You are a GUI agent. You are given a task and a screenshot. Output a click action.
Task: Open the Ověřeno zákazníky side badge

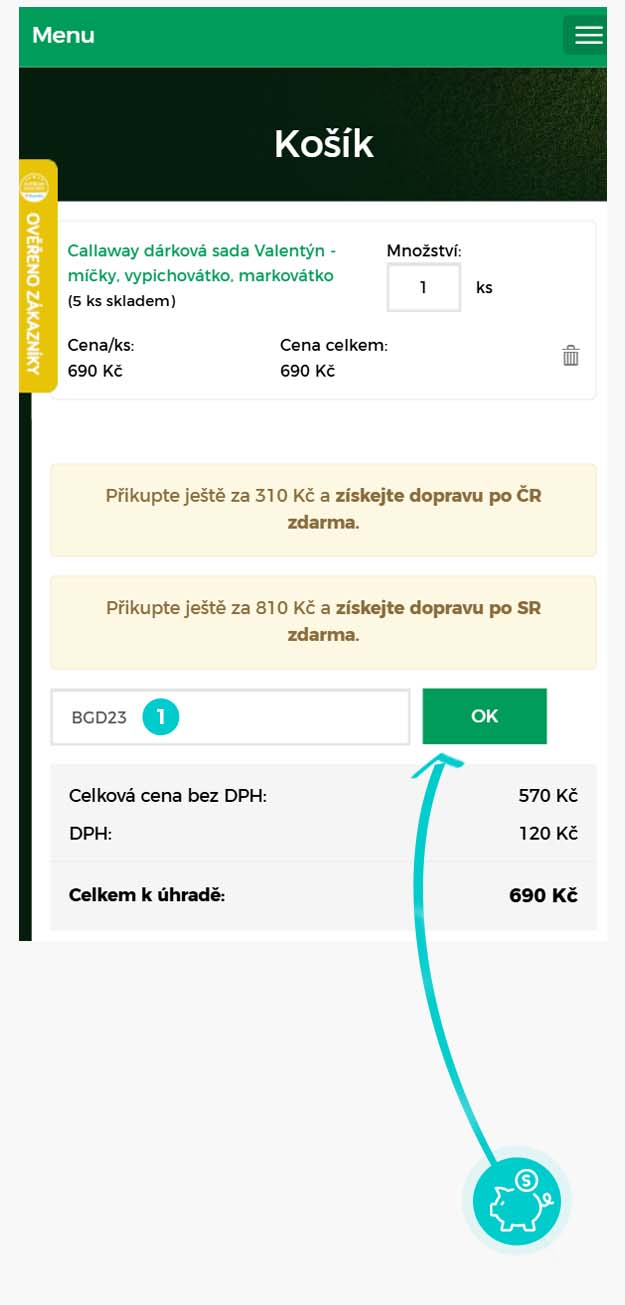[x=38, y=275]
